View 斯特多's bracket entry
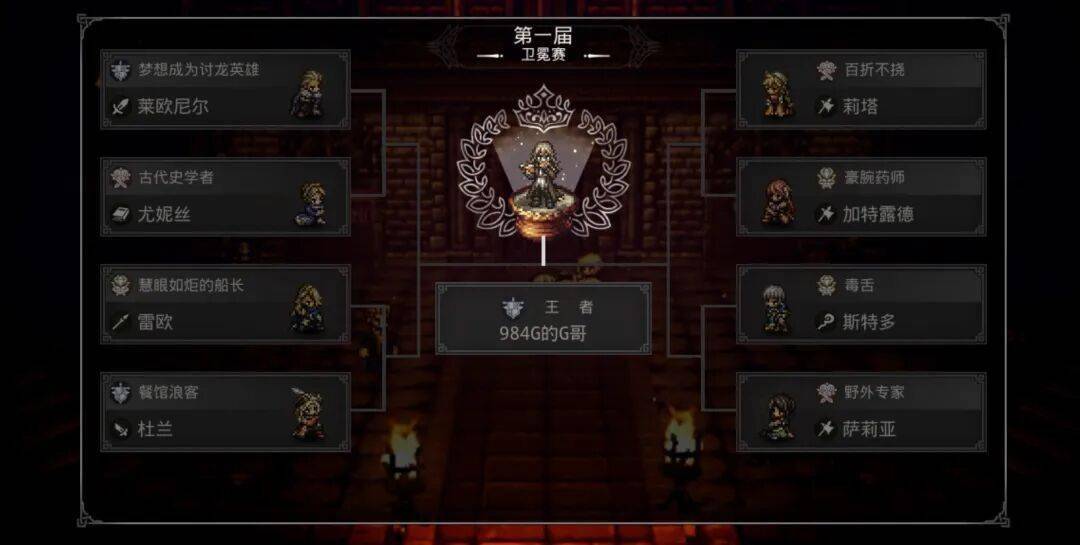Viewport: 1080px width, 545px height. coord(861,304)
